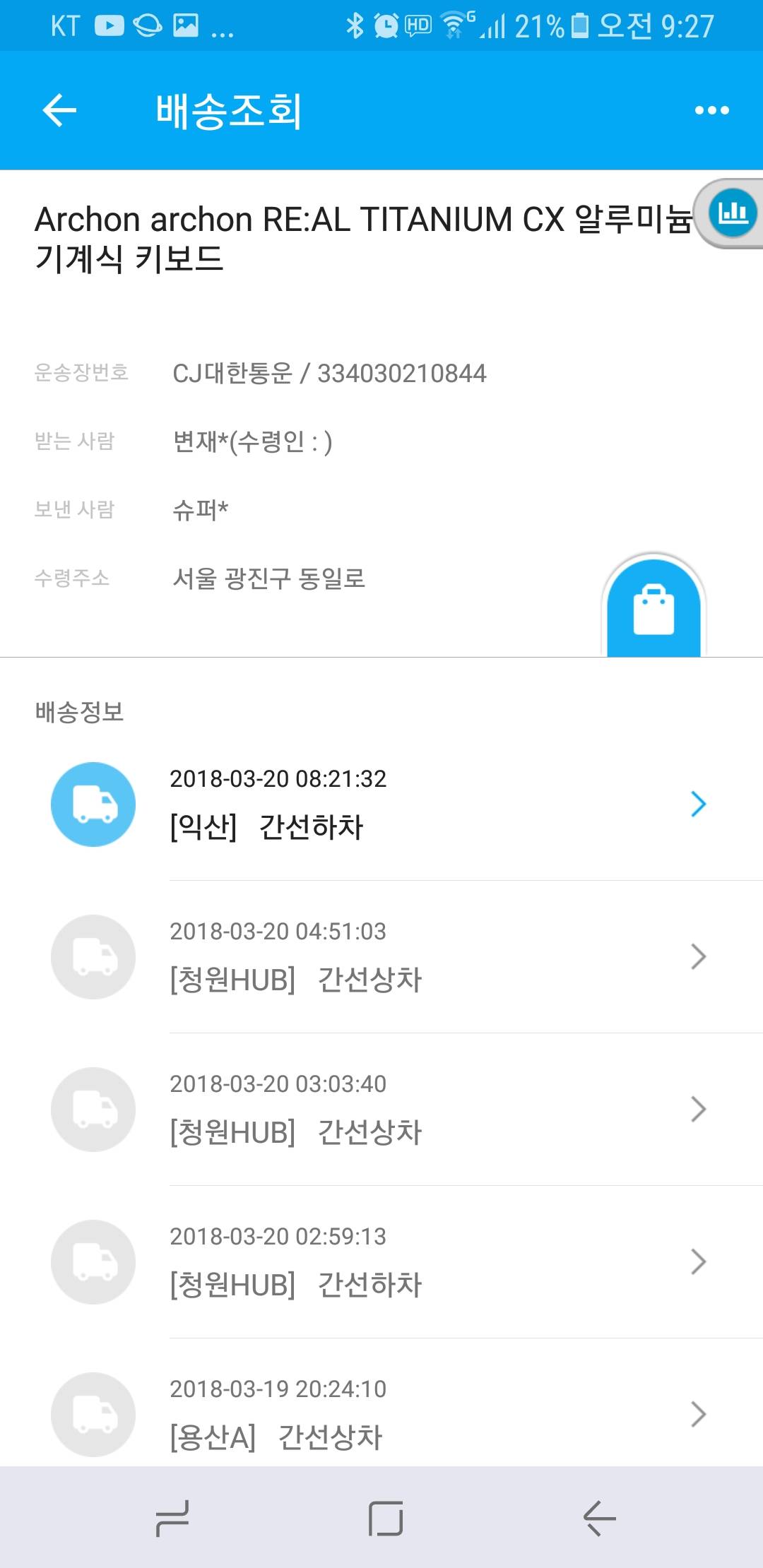763x1568 pixels.
Task: Tap the system back button in navigation bar
Action: (x=599, y=1518)
